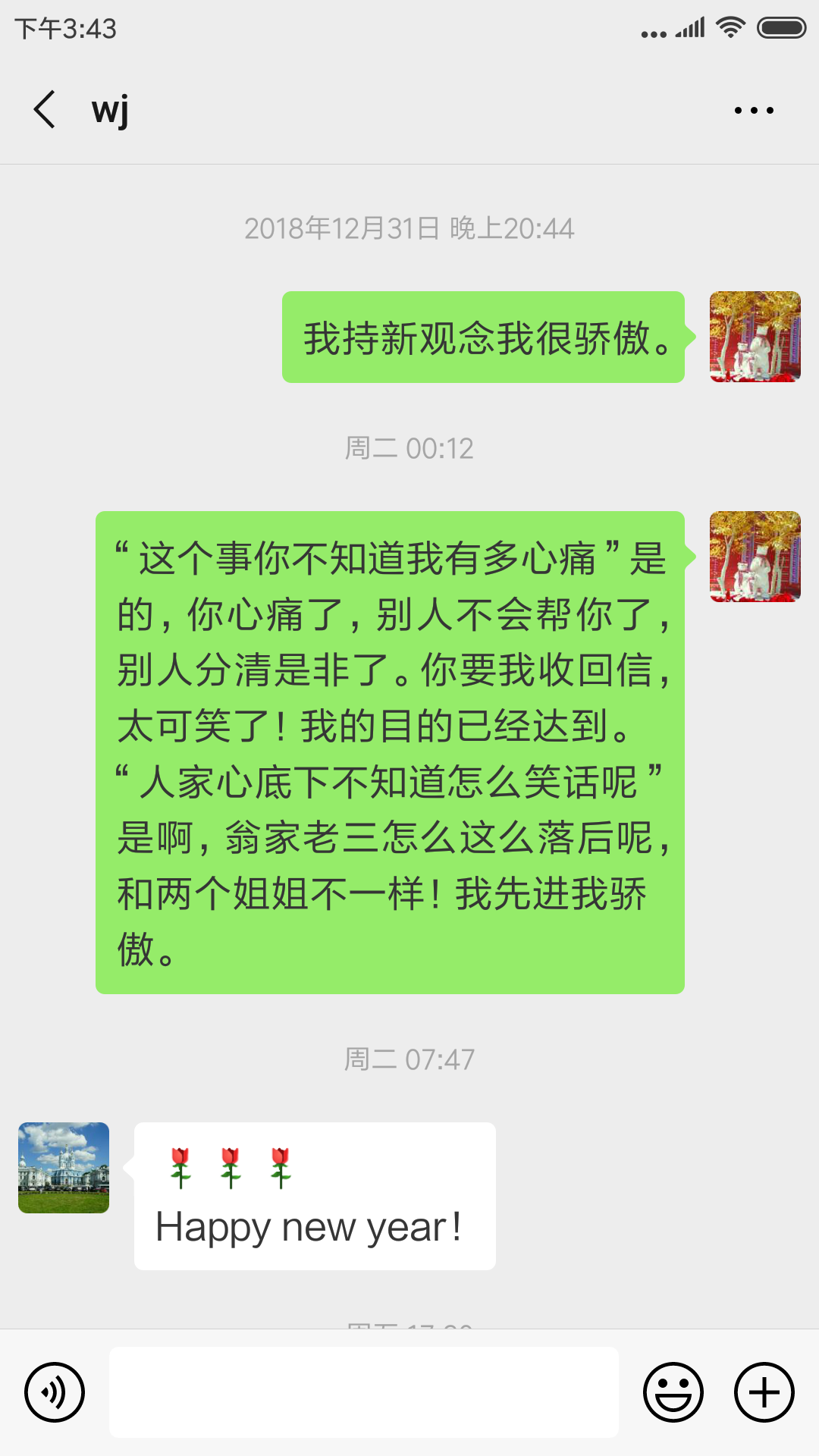
Task: Open chat info via three-dot menu
Action: (754, 111)
